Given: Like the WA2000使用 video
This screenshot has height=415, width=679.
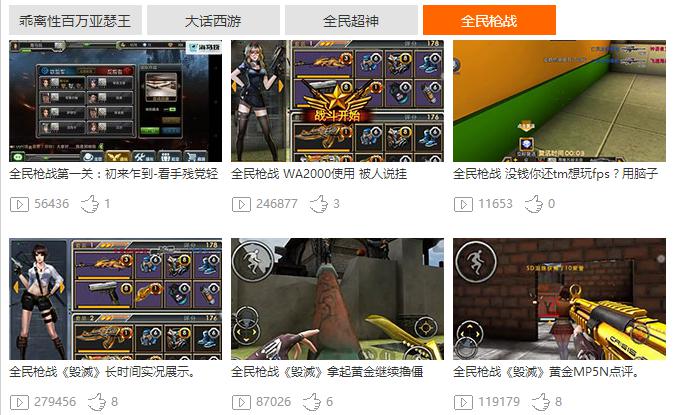Looking at the screenshot, I should [x=319, y=204].
